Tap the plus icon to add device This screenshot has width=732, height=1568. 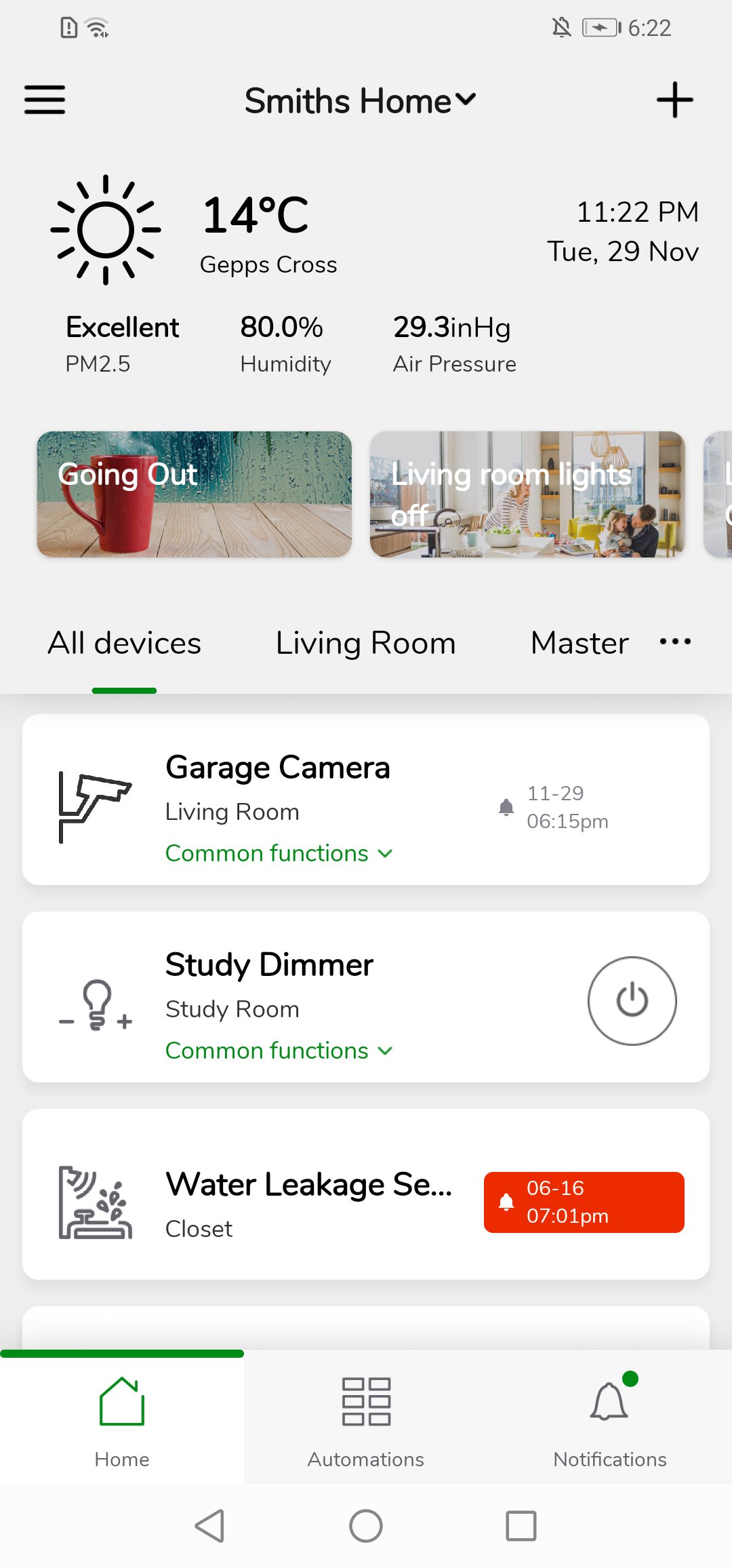[674, 100]
